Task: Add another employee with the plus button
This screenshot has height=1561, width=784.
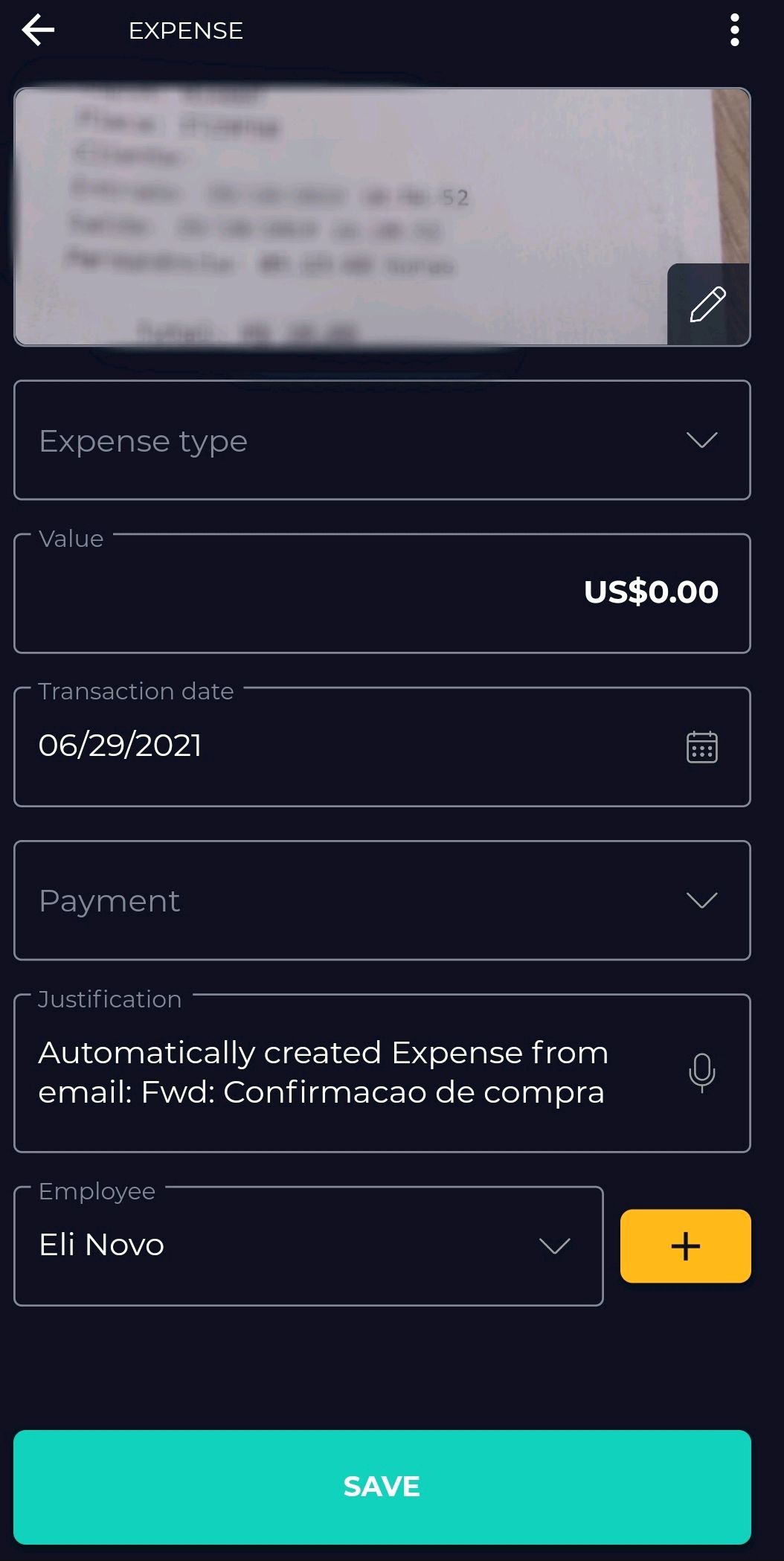Action: 685,1246
